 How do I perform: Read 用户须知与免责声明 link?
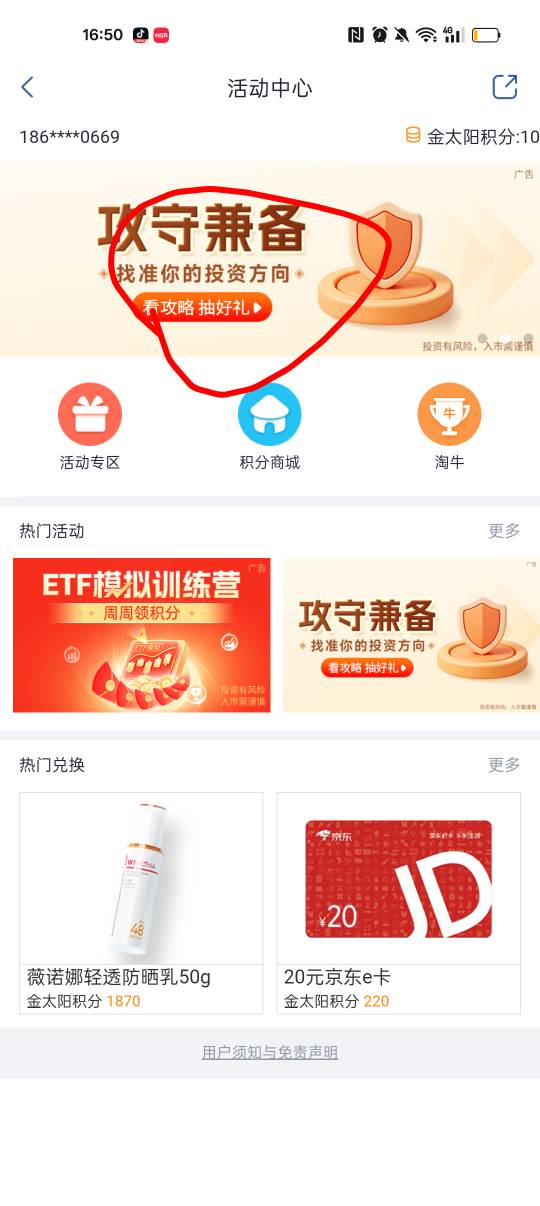coord(270,1053)
